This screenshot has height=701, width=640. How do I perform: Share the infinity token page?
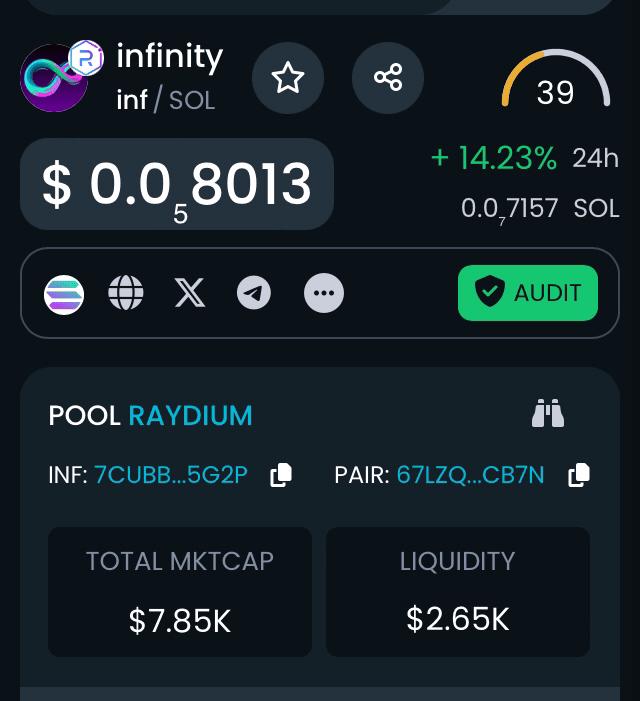388,78
